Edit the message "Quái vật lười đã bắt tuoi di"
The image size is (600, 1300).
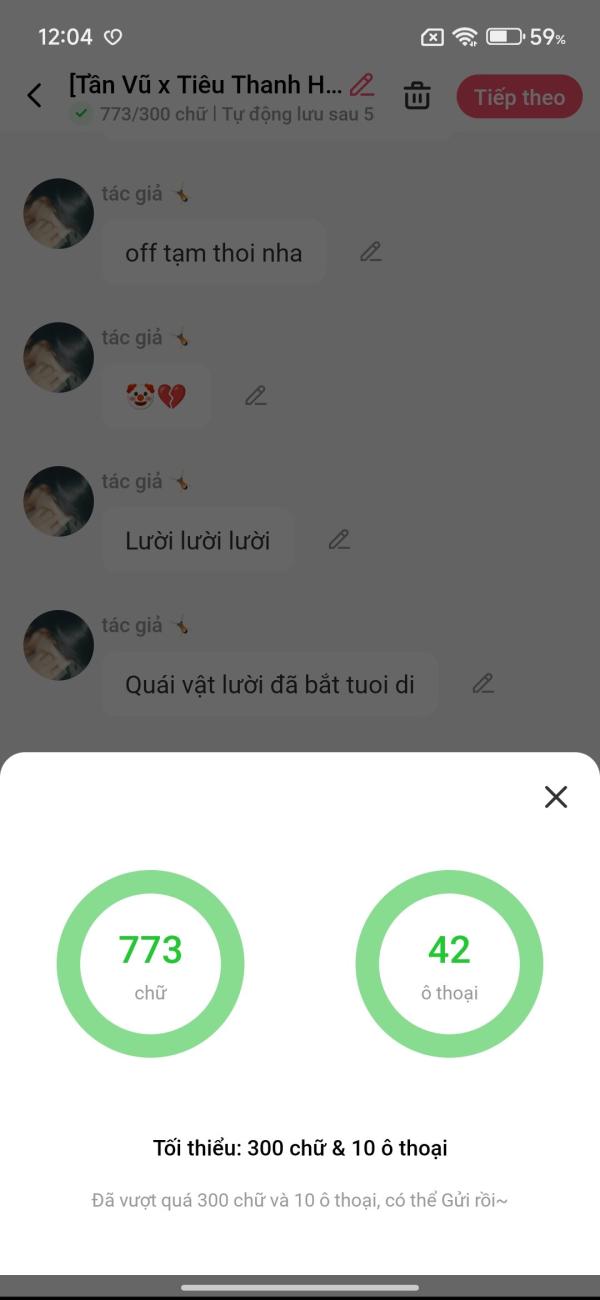tap(484, 684)
